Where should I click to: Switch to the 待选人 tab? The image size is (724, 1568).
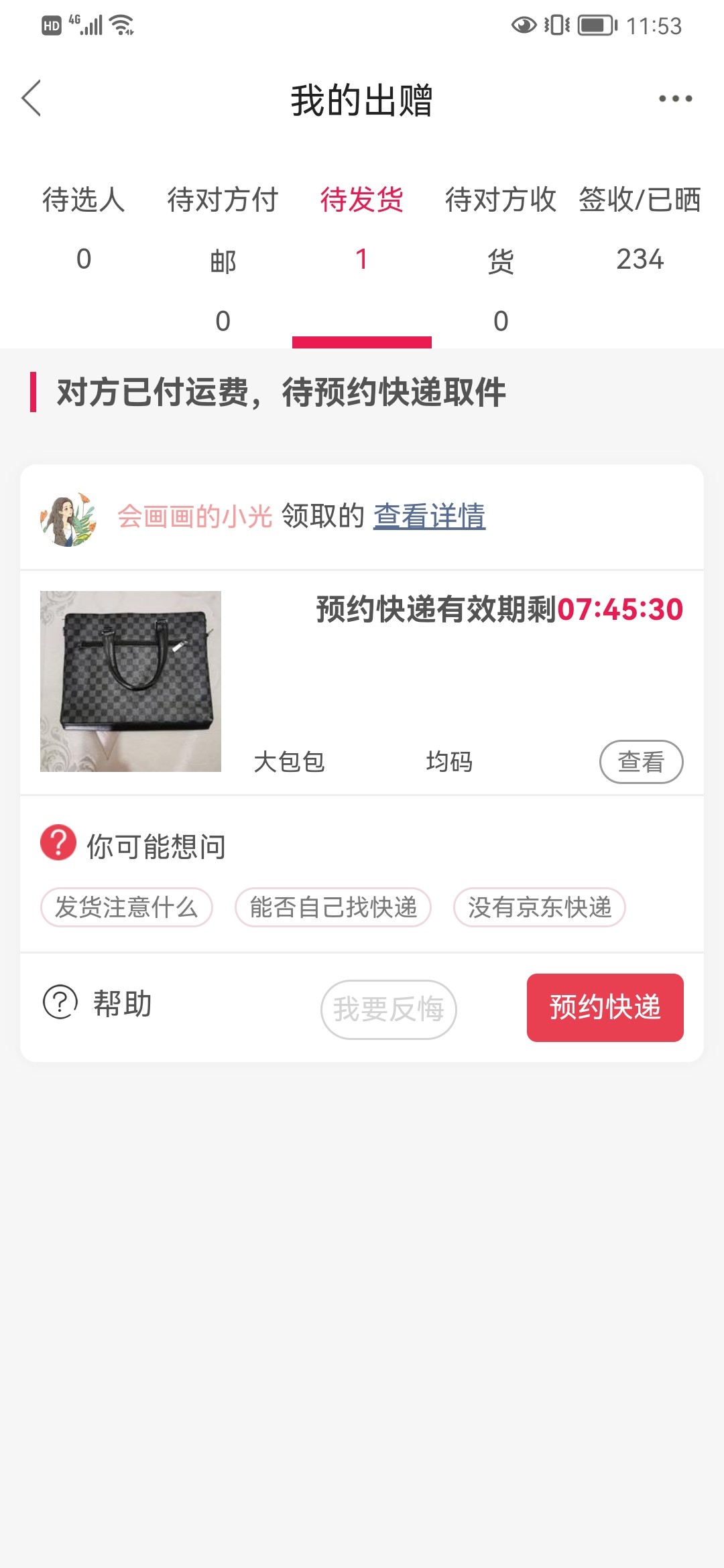83,228
